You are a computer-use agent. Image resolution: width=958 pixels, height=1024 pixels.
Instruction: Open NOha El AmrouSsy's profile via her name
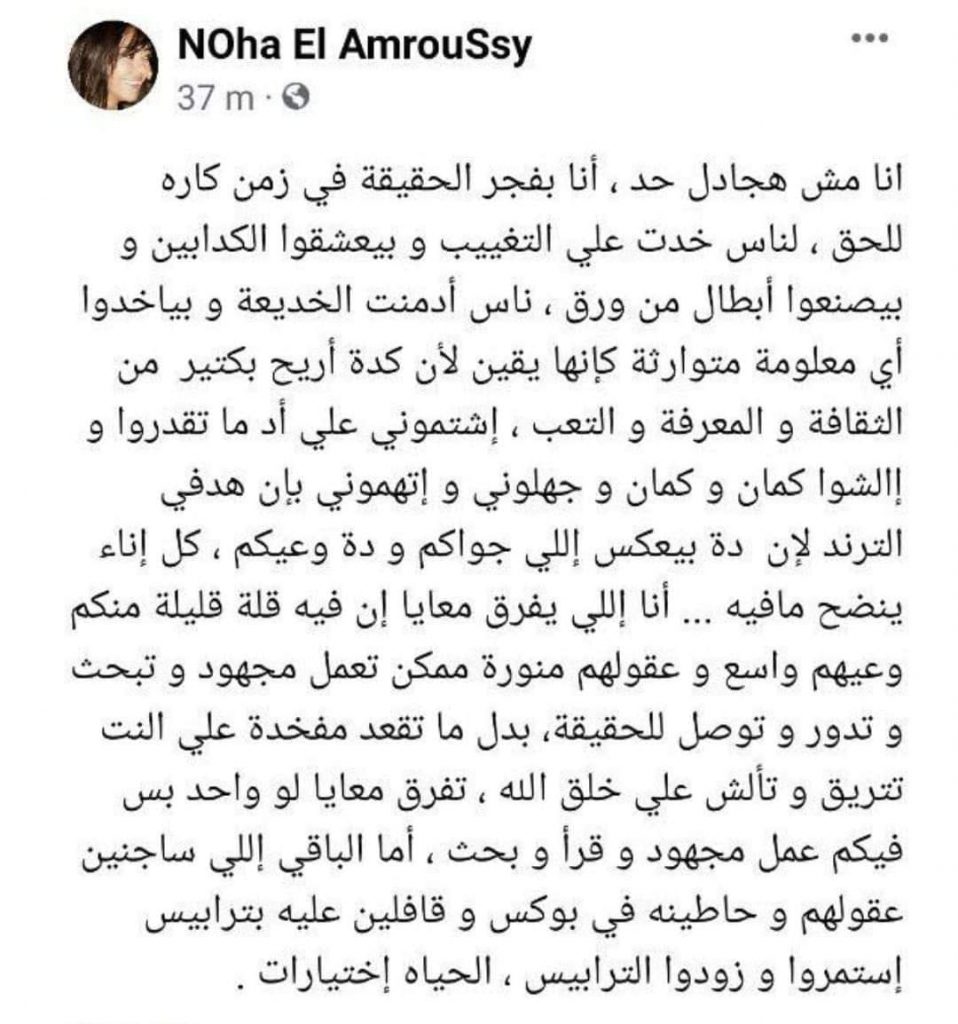point(355,42)
